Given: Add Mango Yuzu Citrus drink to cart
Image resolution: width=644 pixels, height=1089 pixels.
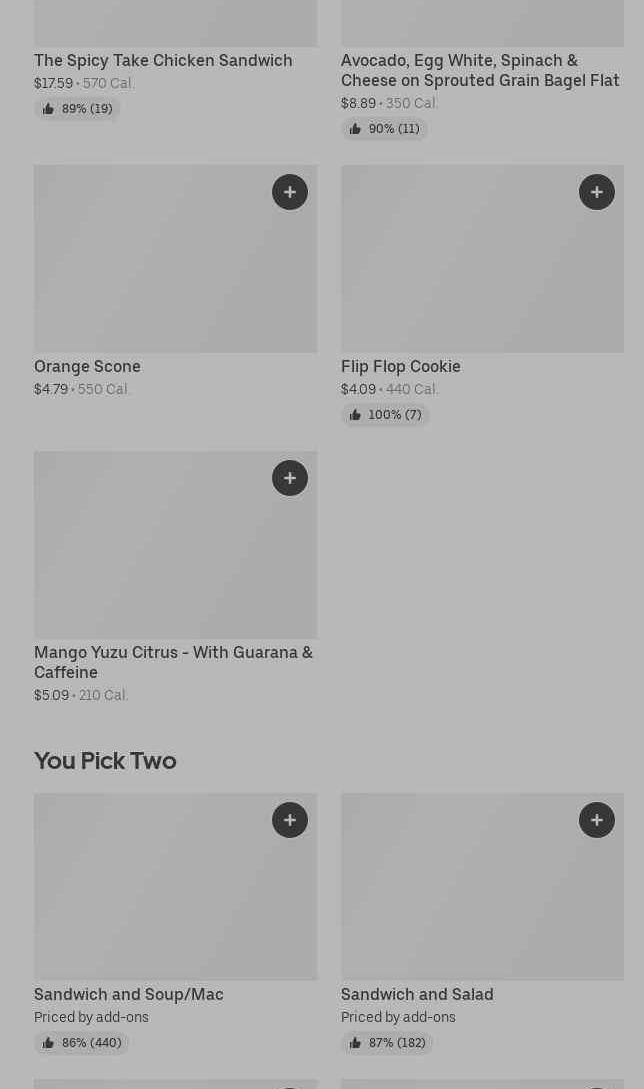Looking at the screenshot, I should point(290,479).
